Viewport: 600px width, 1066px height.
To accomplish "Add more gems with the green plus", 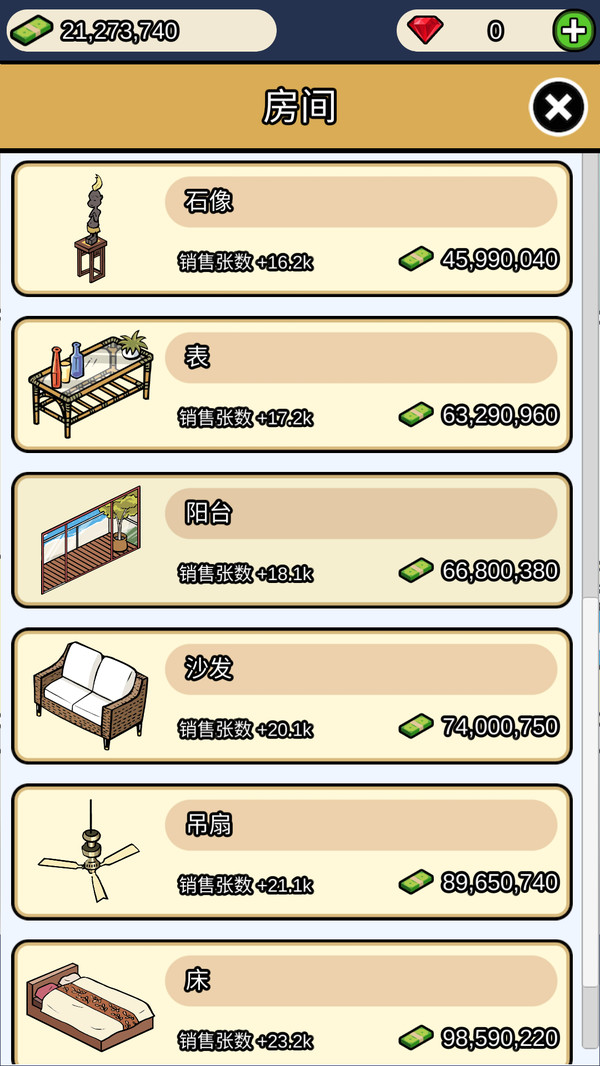I will pos(573,31).
